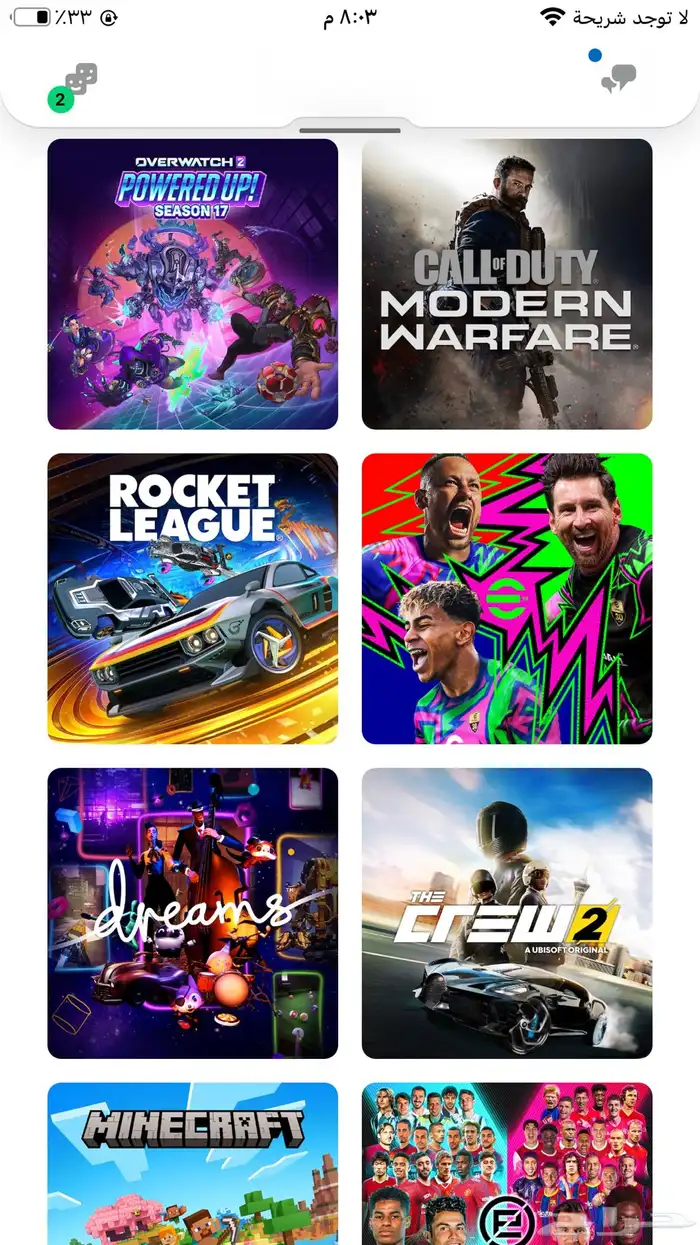The width and height of the screenshot is (700, 1245).
Task: Tap the top panel's drag handle
Action: click(x=350, y=129)
